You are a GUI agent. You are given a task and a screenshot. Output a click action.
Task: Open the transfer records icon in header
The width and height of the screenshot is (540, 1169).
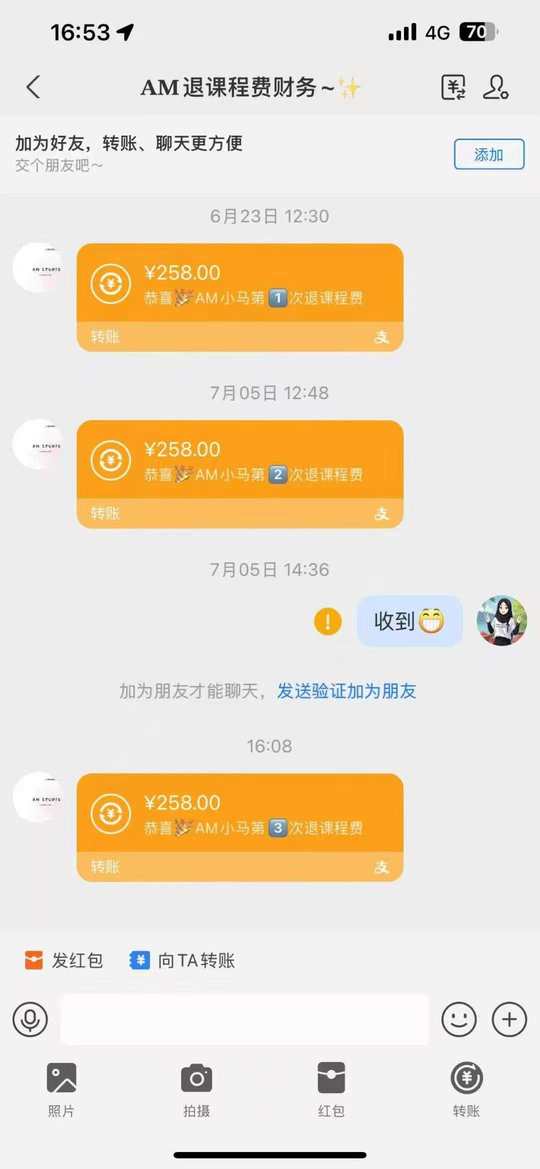click(453, 87)
